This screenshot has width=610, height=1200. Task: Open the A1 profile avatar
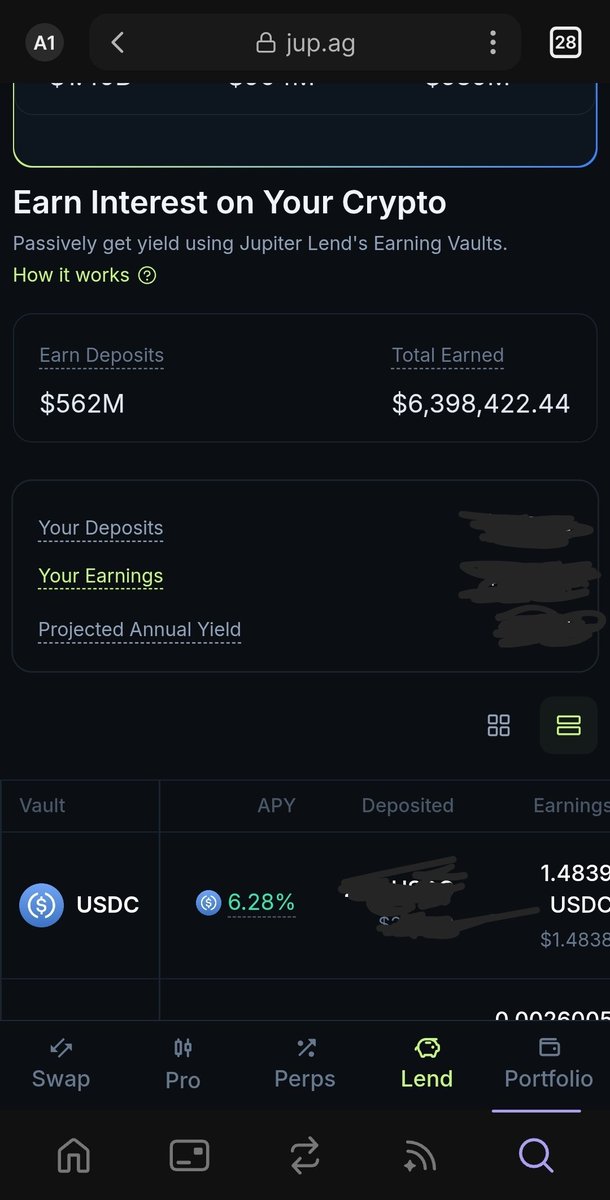pos(44,42)
